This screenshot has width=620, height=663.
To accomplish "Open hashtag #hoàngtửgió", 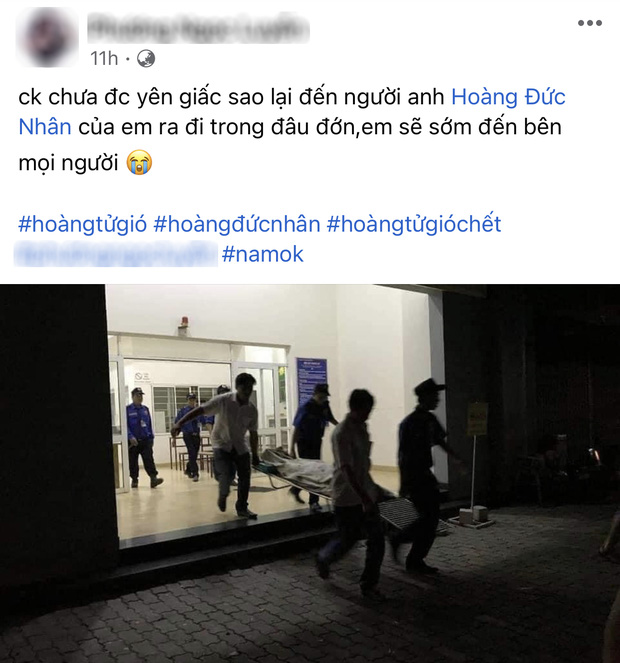I will point(83,223).
